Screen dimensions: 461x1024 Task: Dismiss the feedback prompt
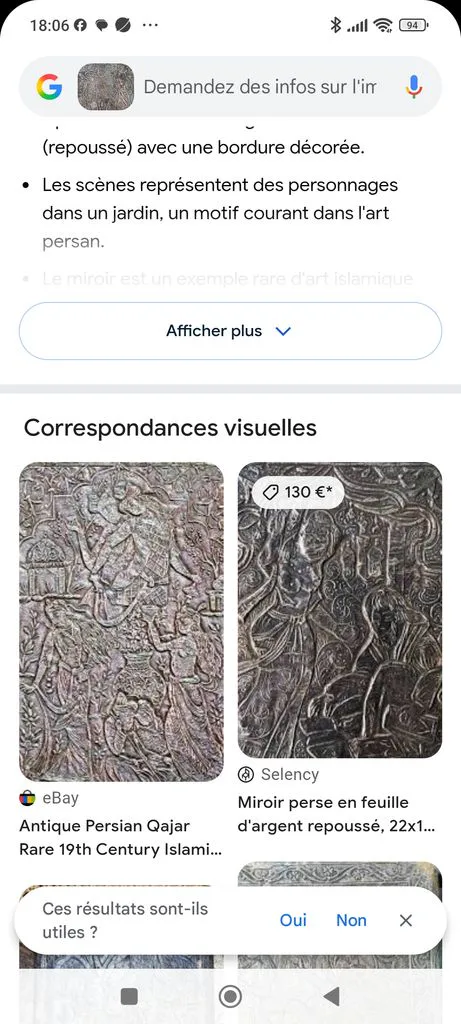pyautogui.click(x=405, y=920)
